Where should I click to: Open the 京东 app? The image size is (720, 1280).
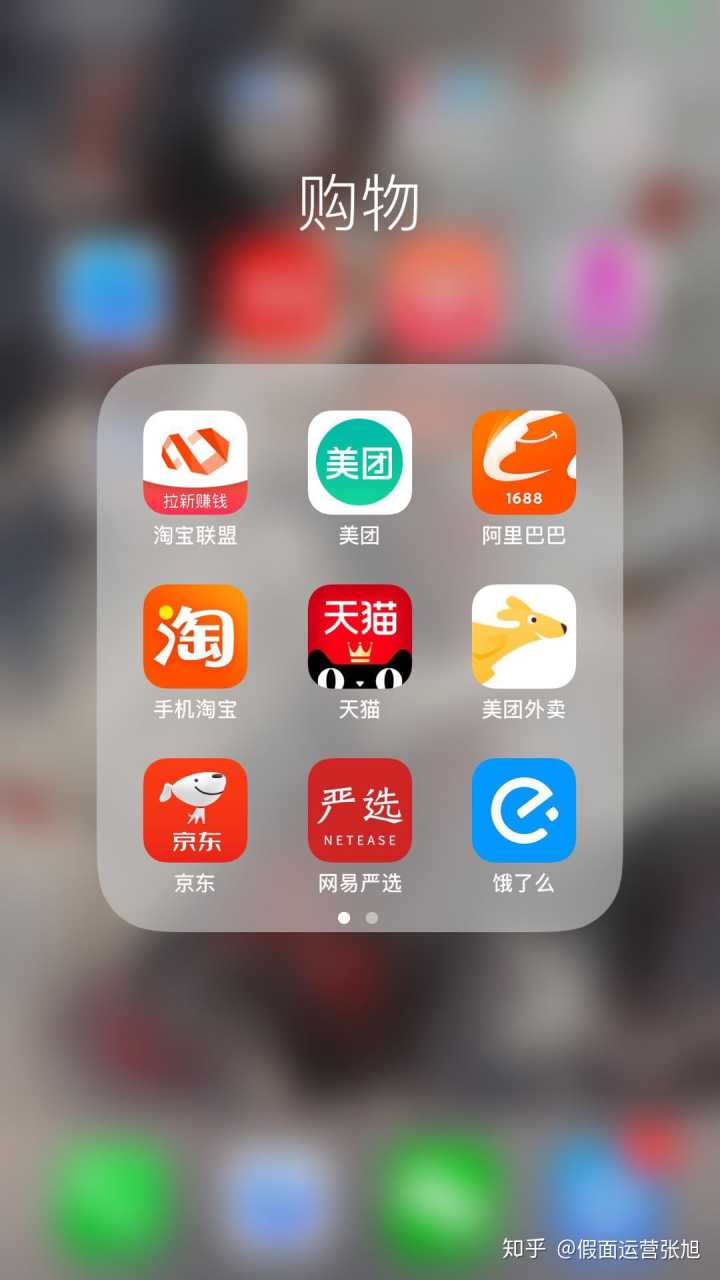point(195,810)
